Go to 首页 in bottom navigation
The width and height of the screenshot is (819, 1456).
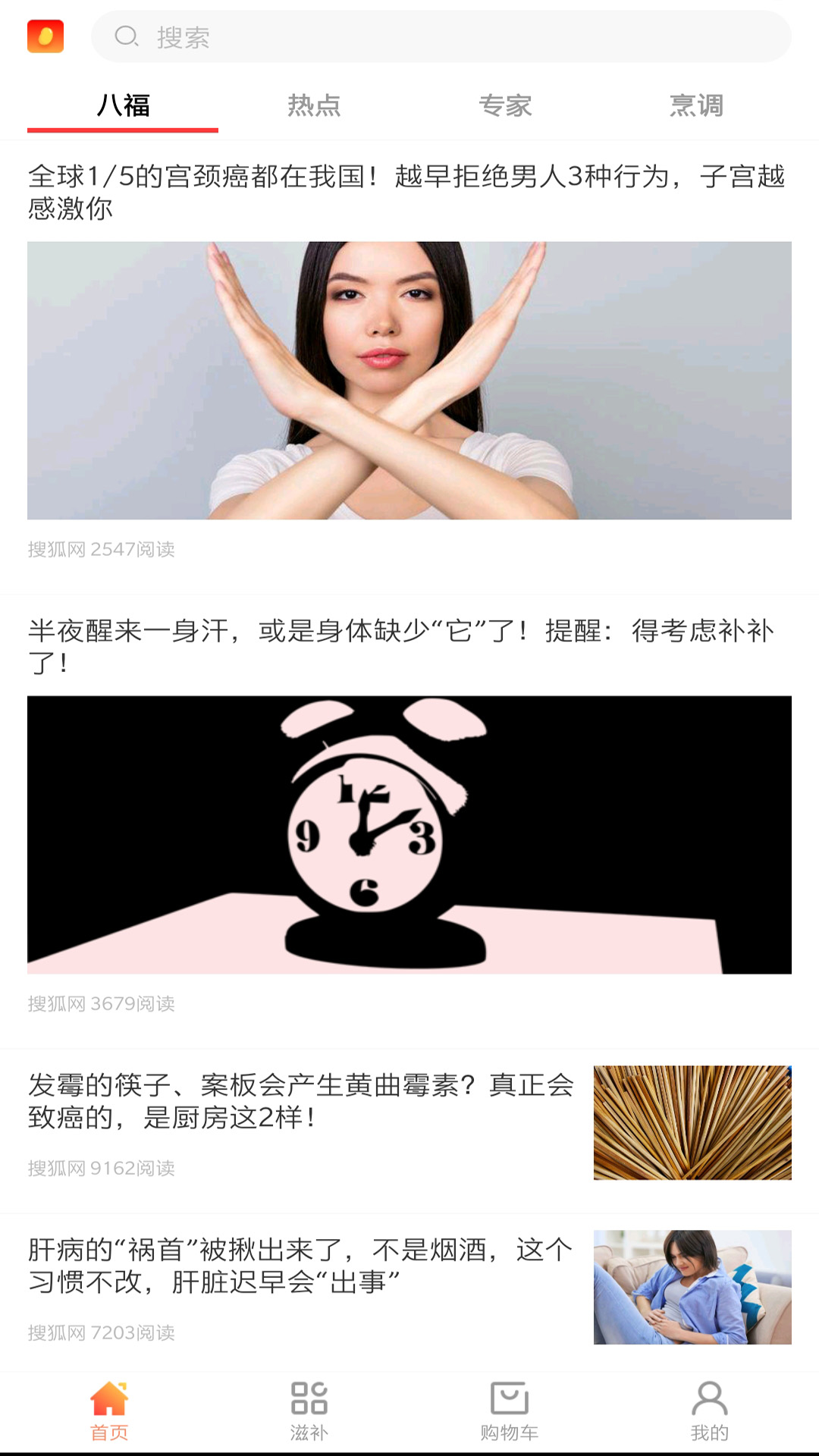[109, 1411]
